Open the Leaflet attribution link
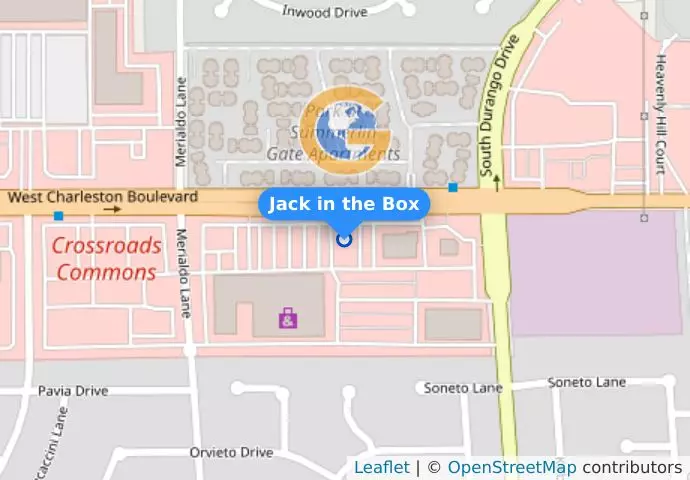The width and height of the screenshot is (690, 480). tap(381, 467)
